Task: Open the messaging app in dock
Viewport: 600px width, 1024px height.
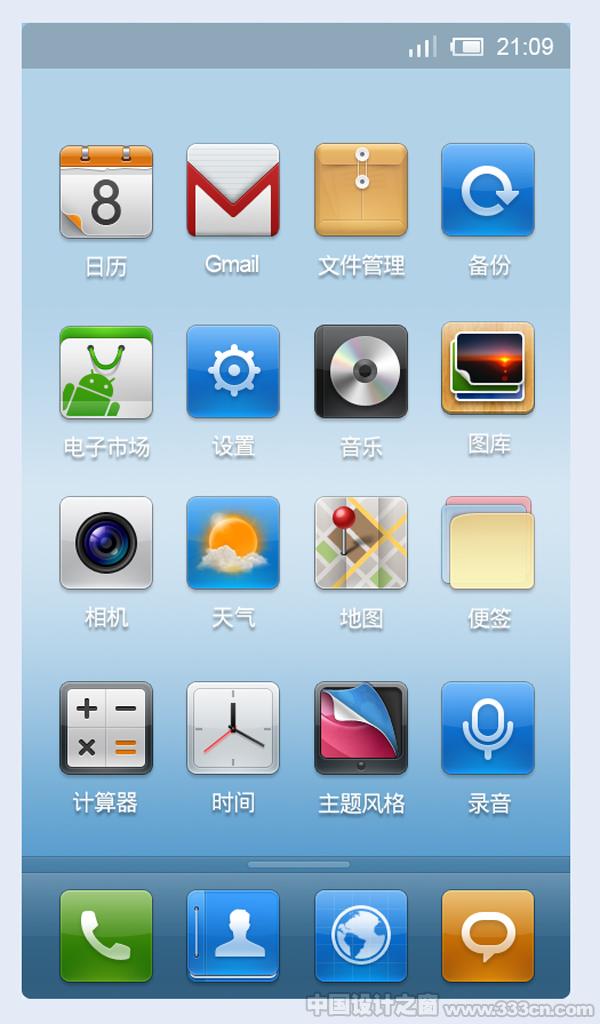Action: 488,936
